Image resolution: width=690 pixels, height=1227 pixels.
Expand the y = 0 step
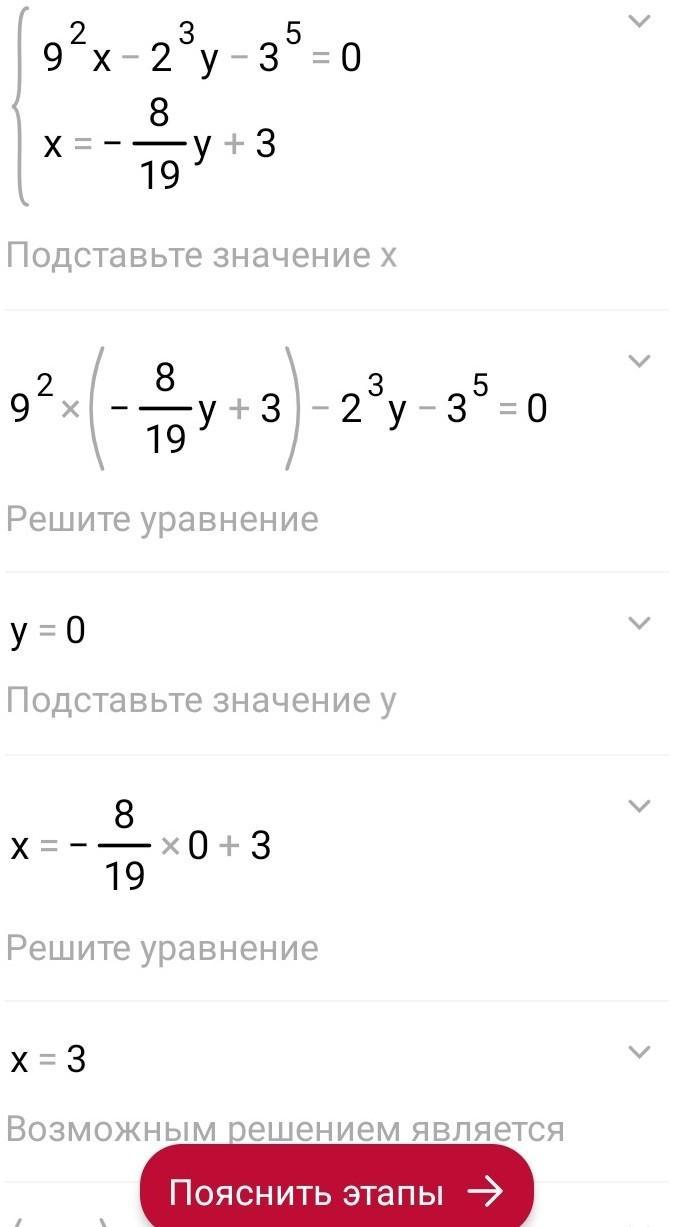tap(638, 623)
